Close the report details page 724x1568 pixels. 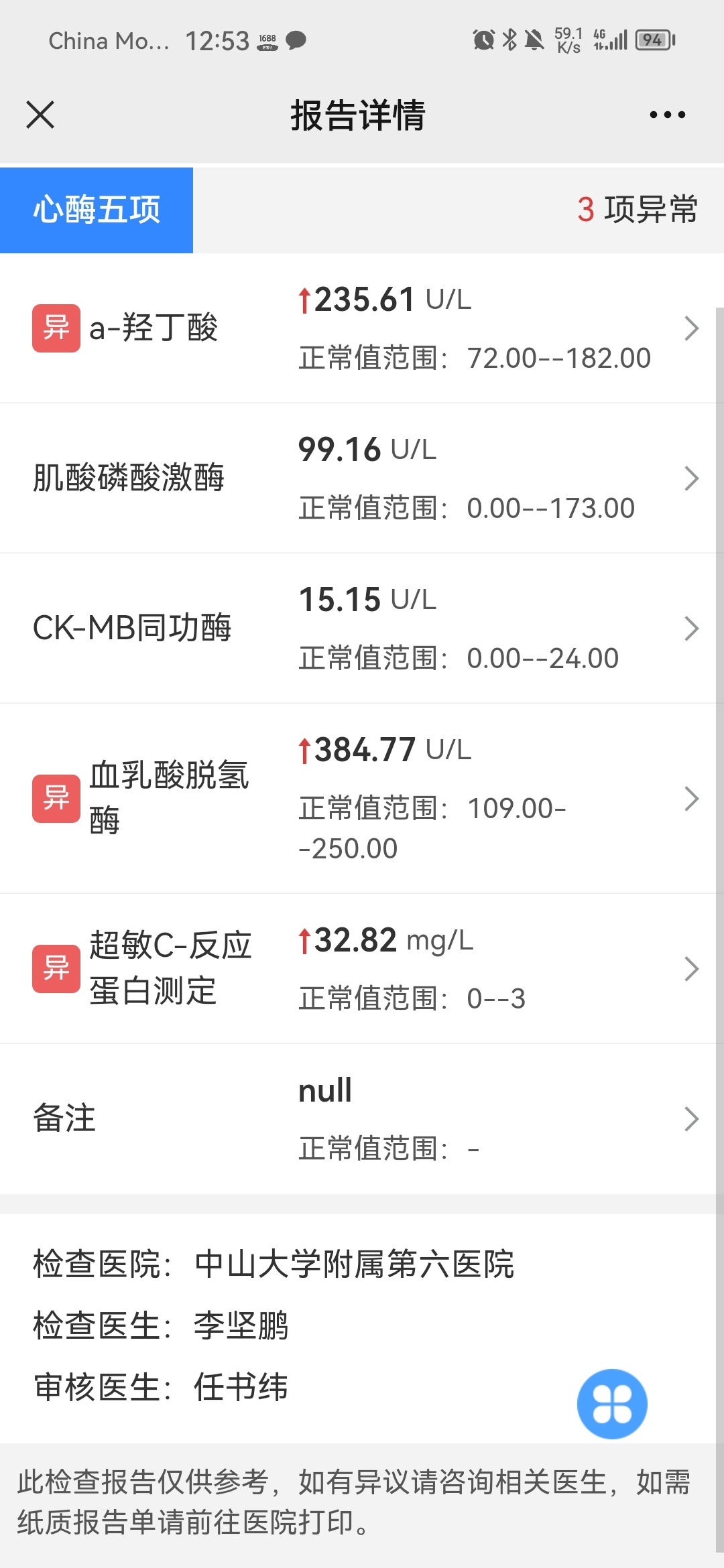point(40,115)
